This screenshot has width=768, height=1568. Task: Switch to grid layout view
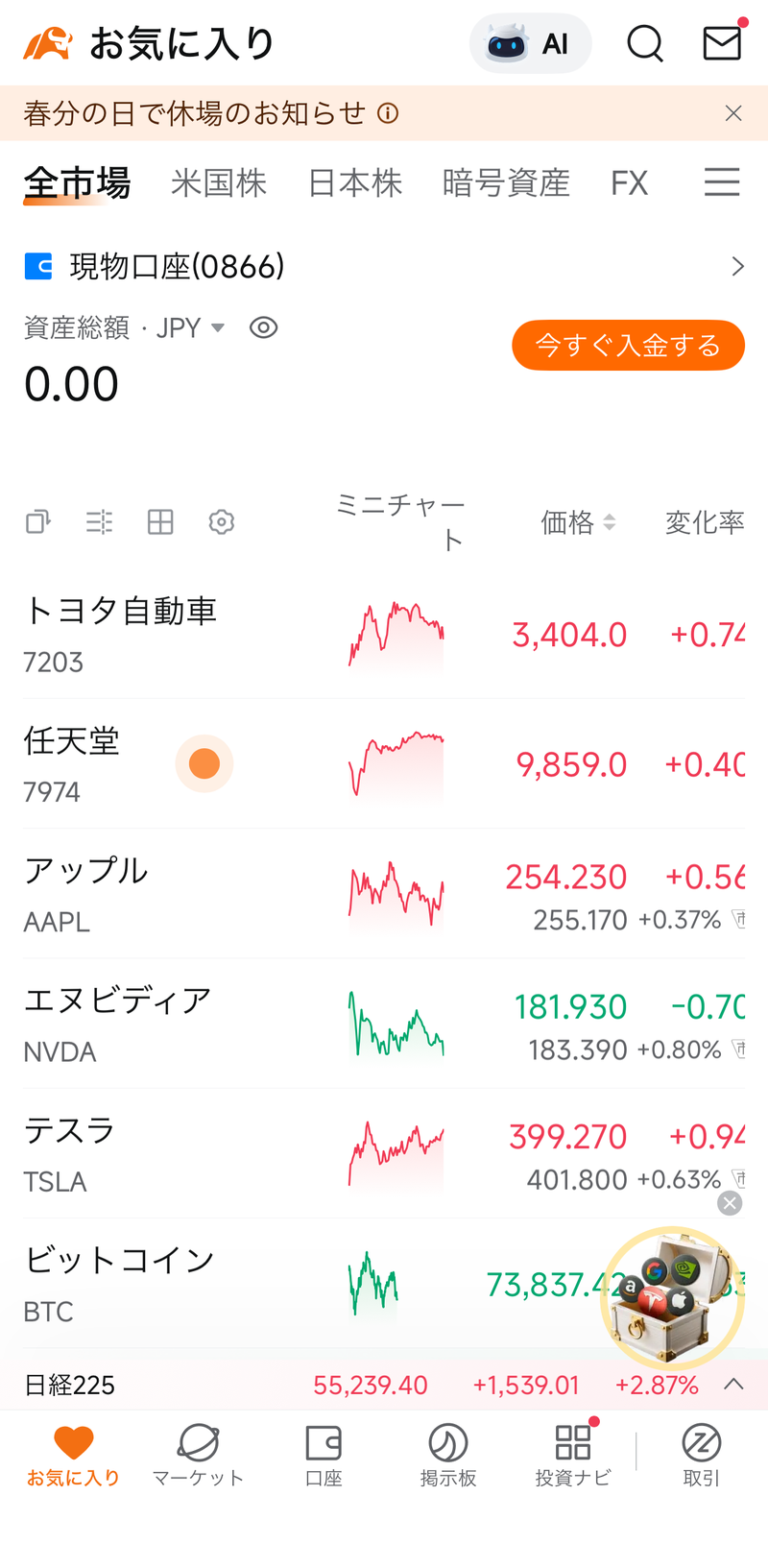point(160,522)
